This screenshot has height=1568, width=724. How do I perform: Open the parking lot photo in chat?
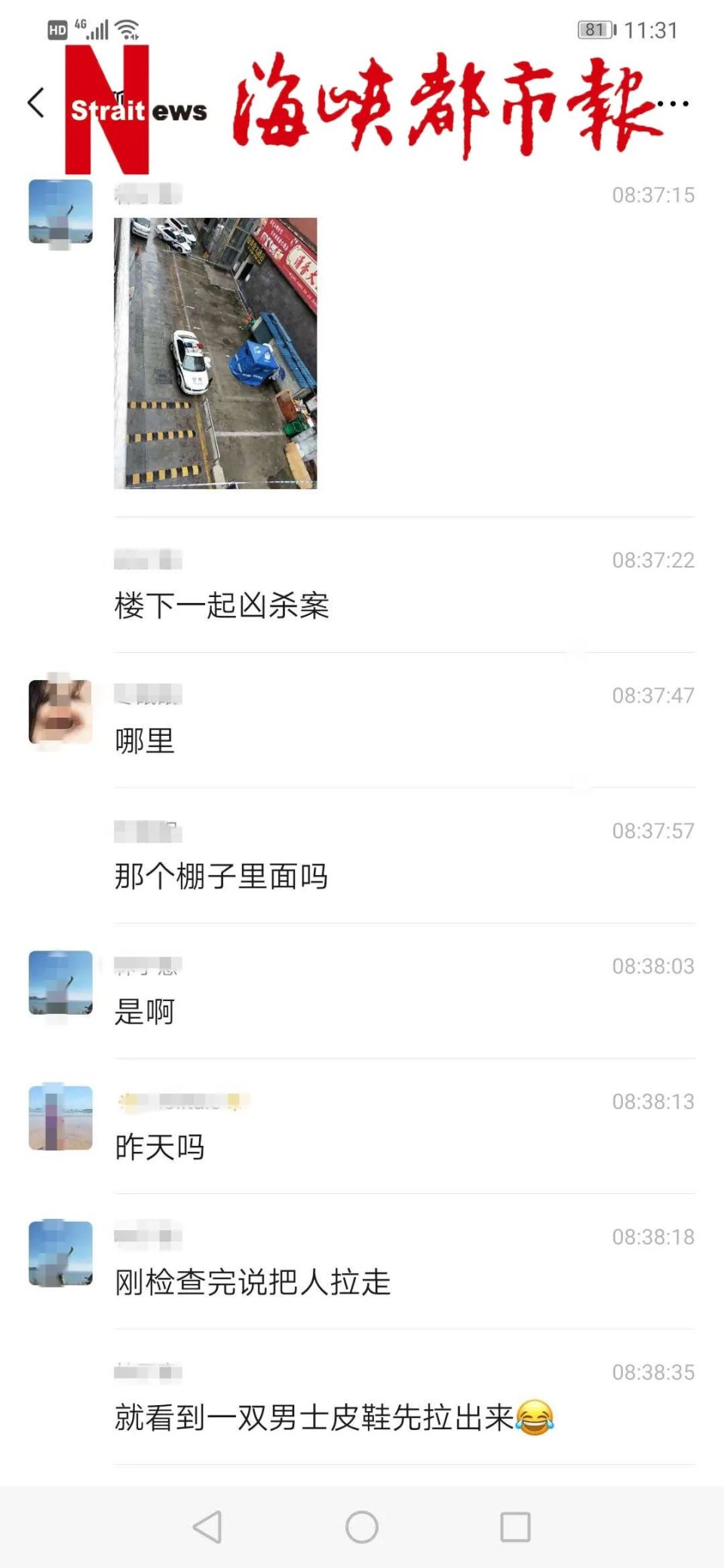click(216, 353)
